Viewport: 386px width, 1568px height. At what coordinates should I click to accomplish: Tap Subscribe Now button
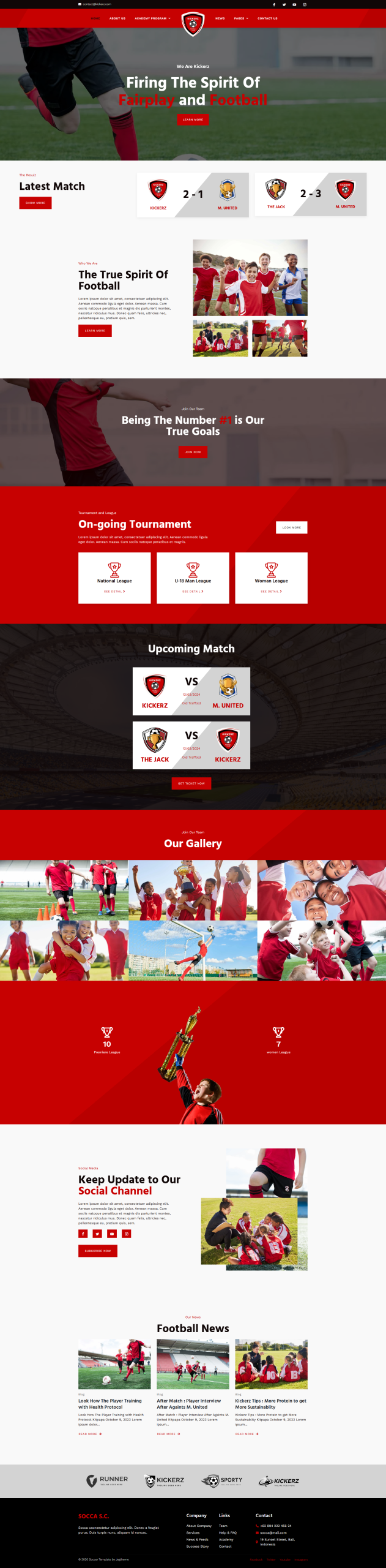pyautogui.click(x=98, y=1251)
